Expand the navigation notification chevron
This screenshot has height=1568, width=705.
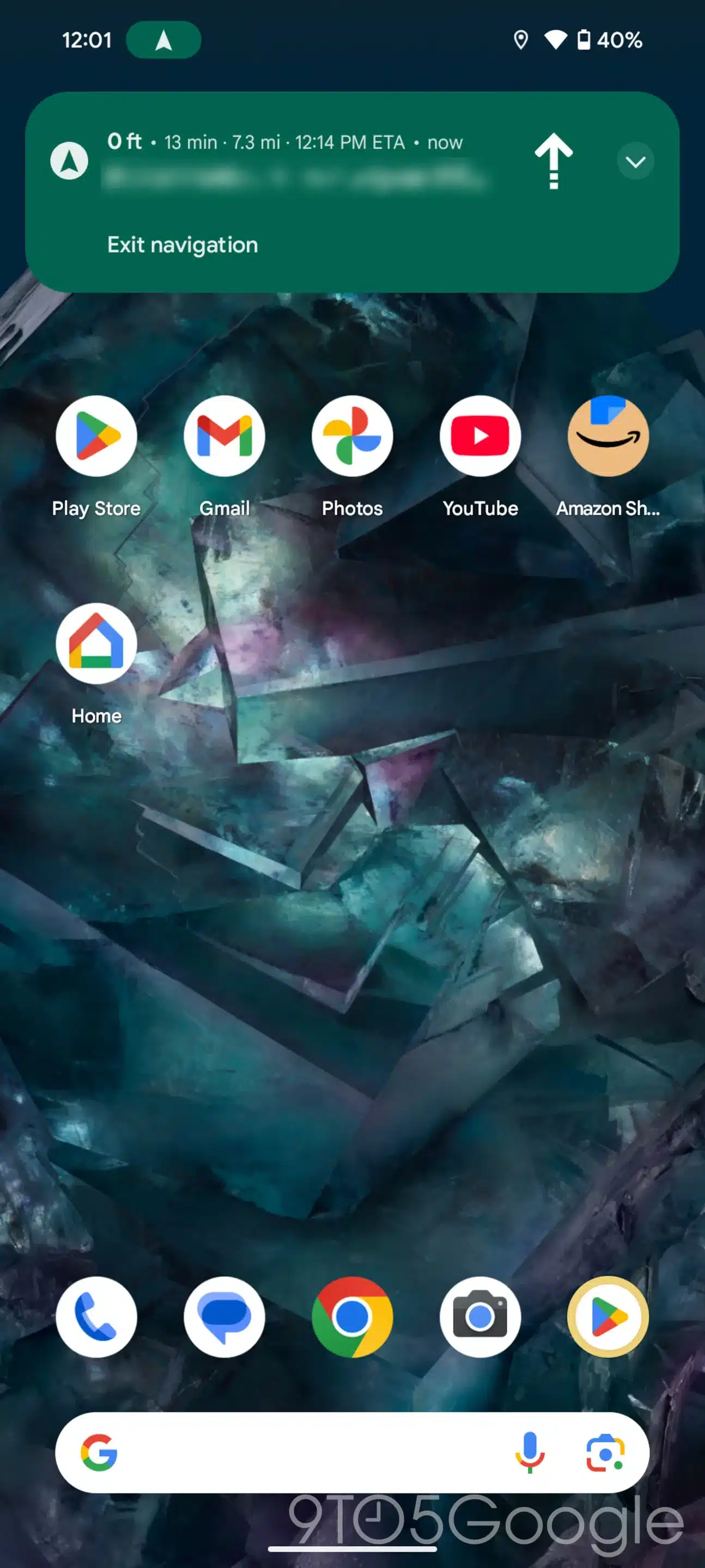coord(635,161)
